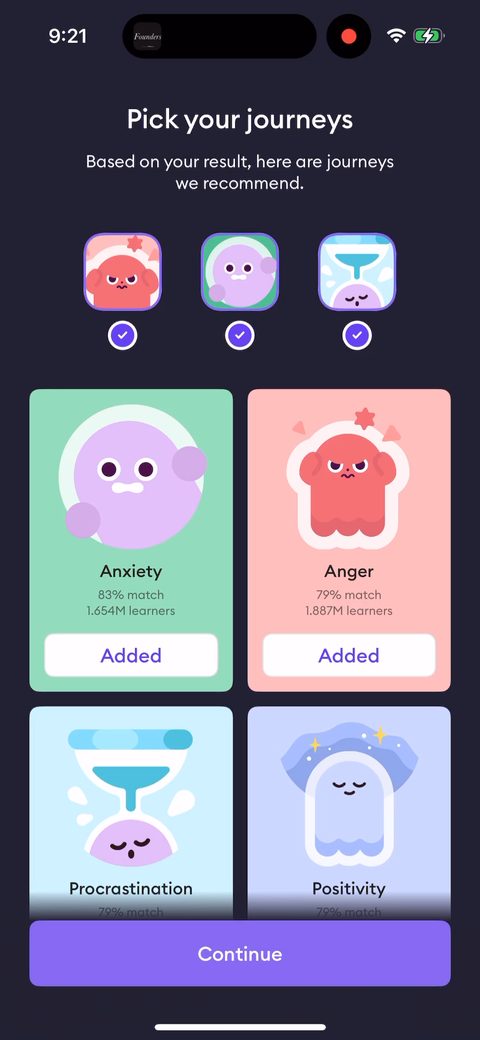Toggle the Added button on Anxiety card

pos(131,655)
